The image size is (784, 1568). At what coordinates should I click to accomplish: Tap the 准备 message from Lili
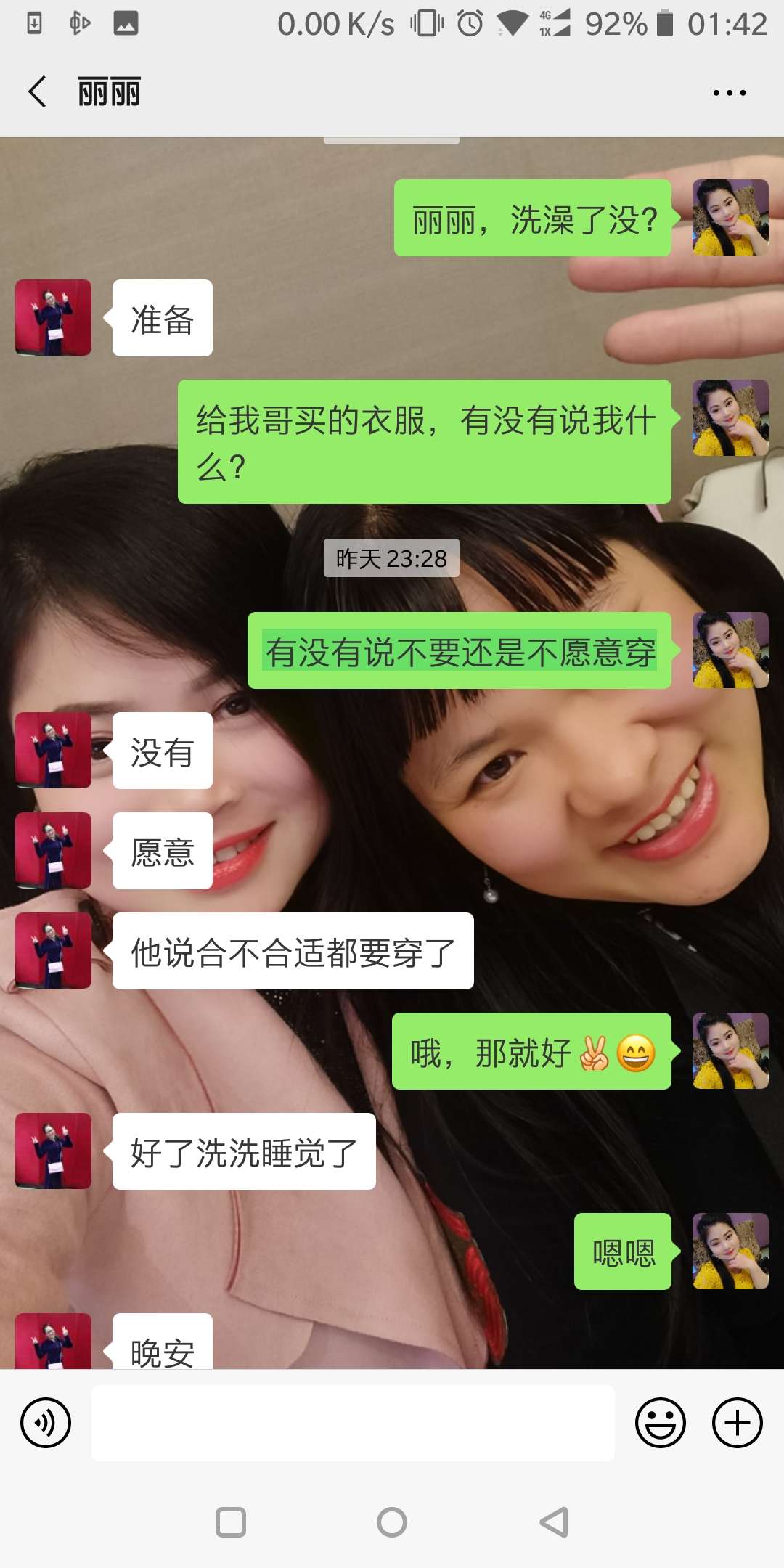(x=161, y=318)
